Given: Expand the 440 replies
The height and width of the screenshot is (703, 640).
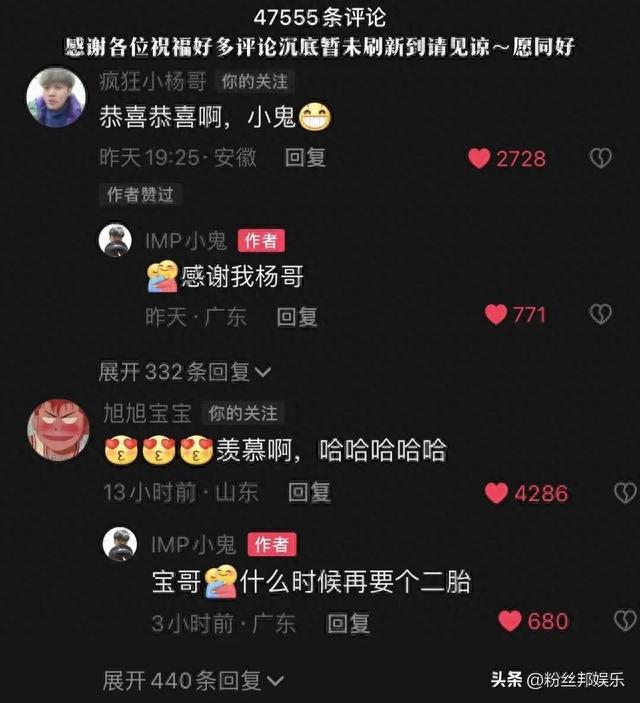Looking at the screenshot, I should (192, 681).
